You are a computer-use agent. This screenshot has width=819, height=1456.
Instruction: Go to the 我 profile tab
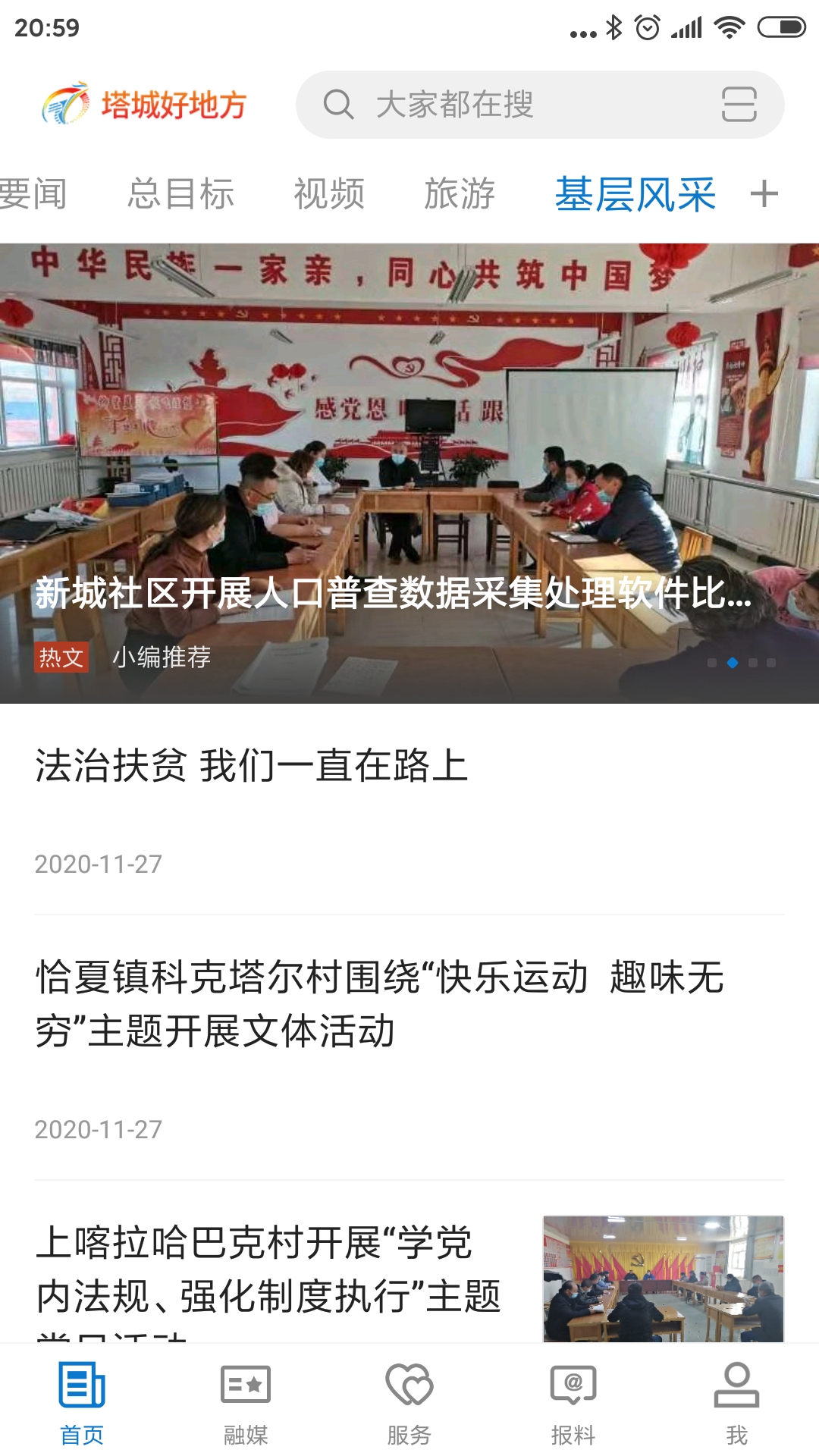(x=736, y=1403)
